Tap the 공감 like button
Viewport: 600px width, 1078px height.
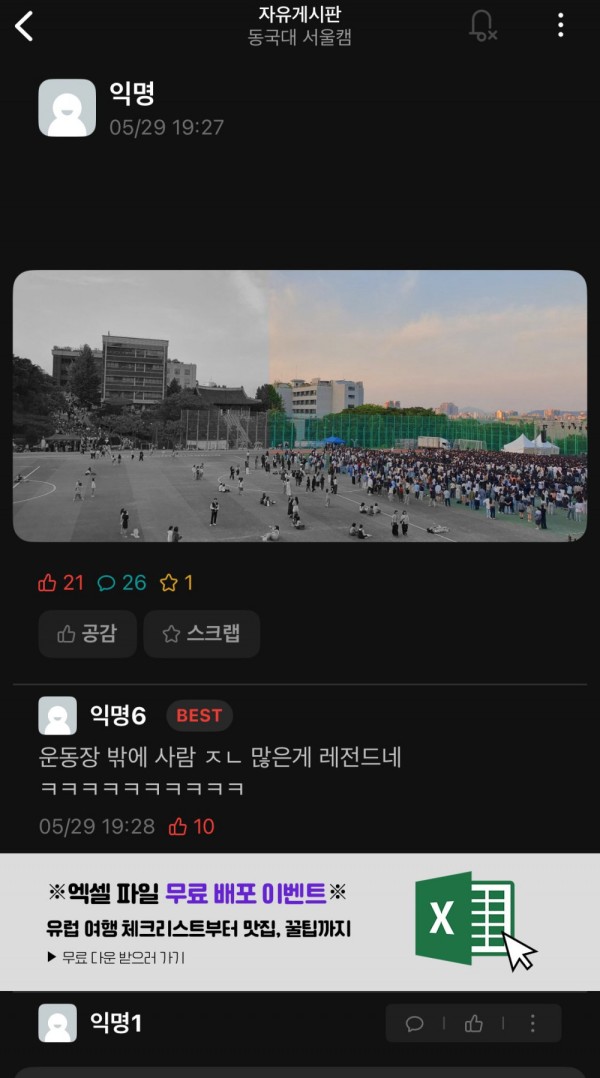pos(88,633)
